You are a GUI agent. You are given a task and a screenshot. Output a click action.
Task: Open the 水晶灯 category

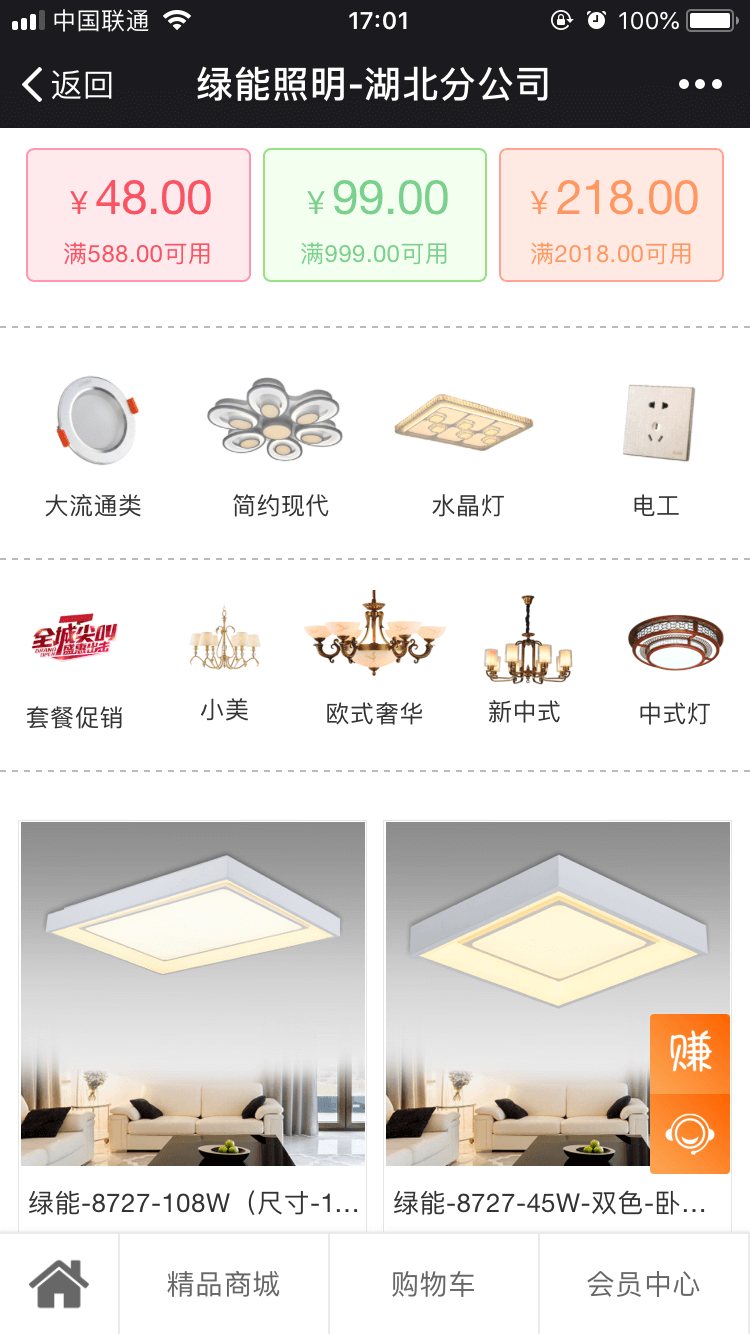(x=467, y=446)
